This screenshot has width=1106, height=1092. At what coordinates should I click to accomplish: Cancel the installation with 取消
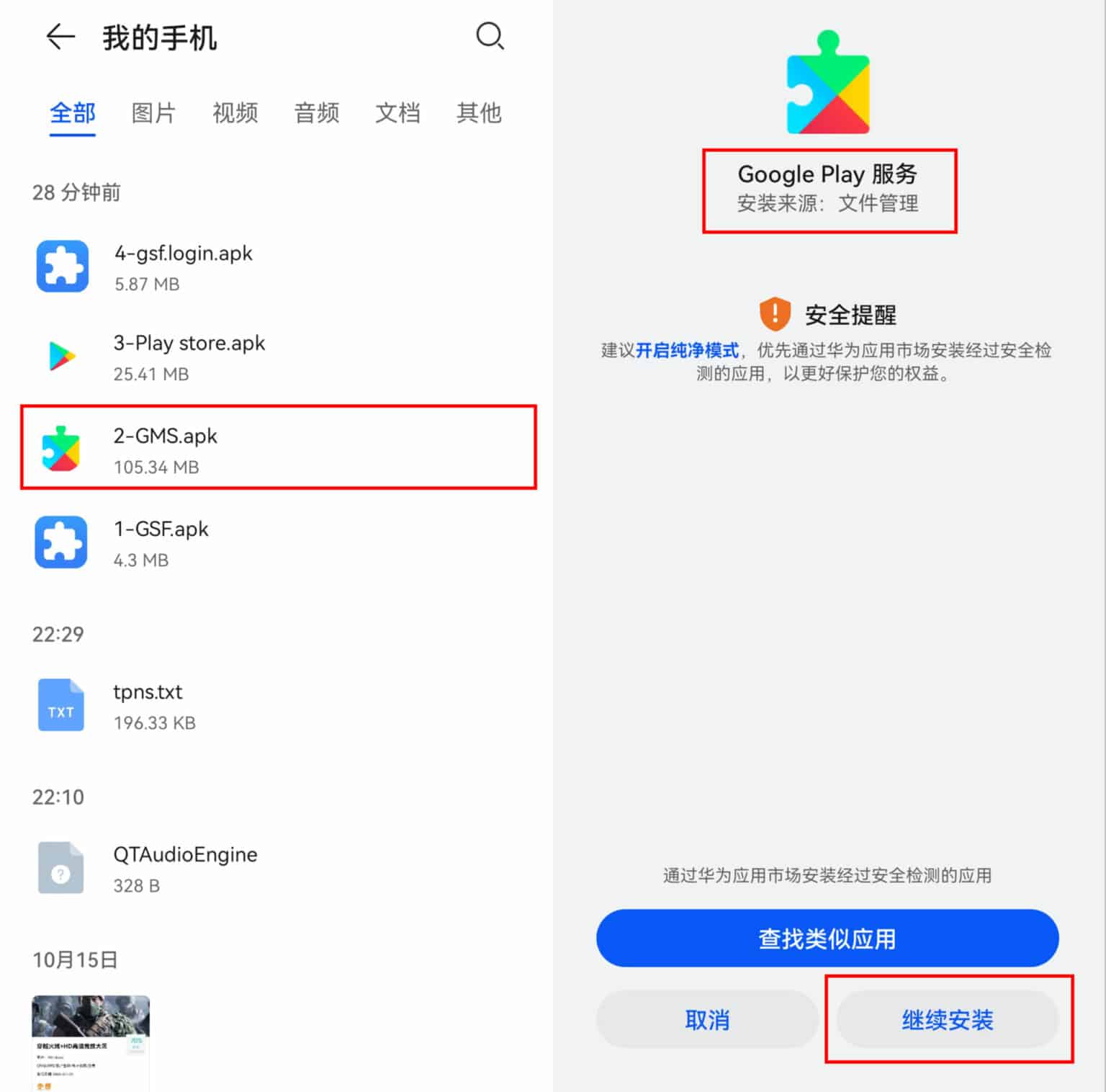coord(707,1020)
